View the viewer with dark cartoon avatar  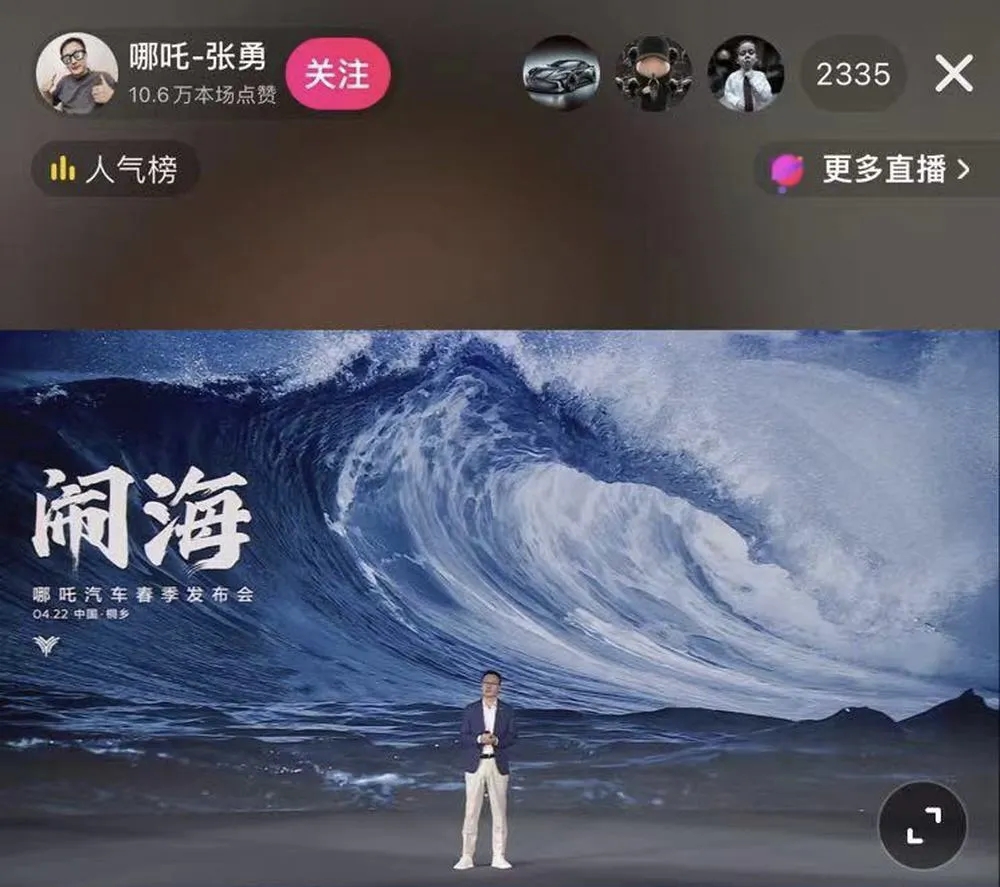click(653, 73)
